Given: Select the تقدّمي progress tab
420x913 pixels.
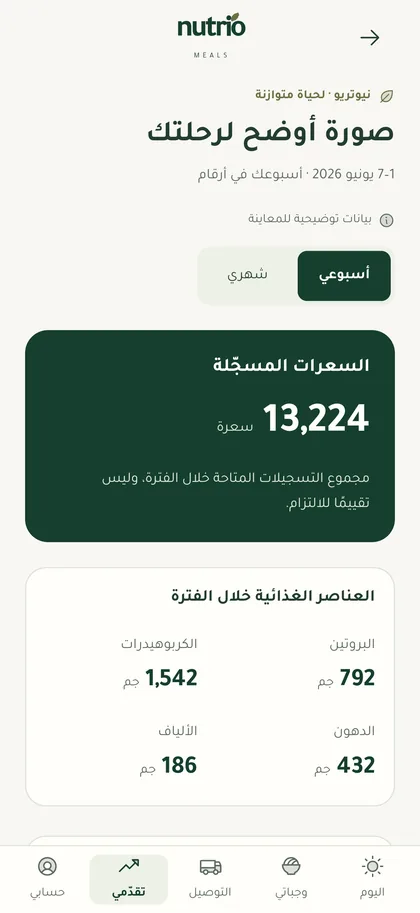Looking at the screenshot, I should [129, 878].
